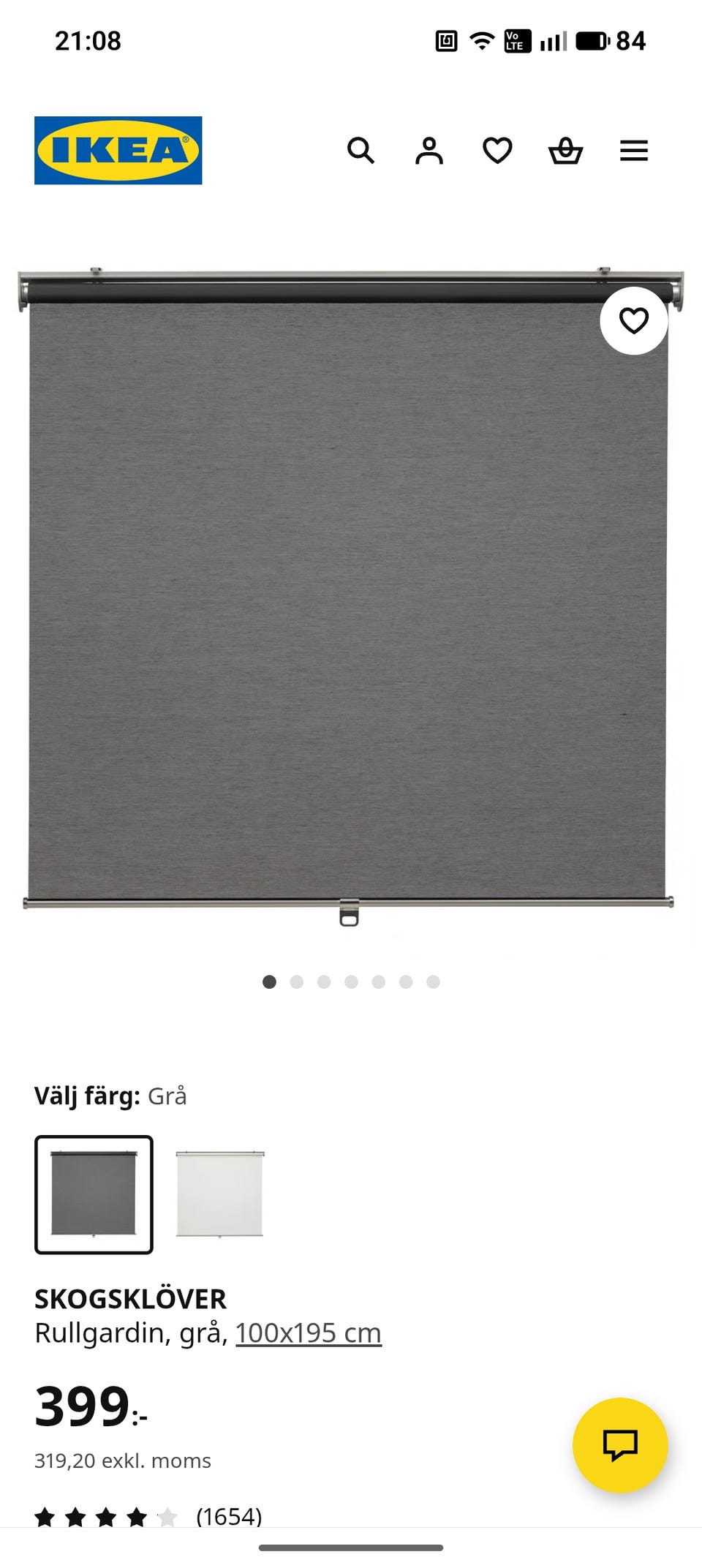Add SKOGSKLÖVER blind to favorites via heart
Image resolution: width=702 pixels, height=1568 pixels.
(633, 319)
